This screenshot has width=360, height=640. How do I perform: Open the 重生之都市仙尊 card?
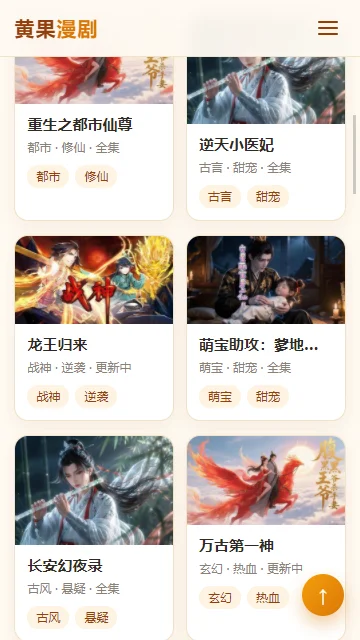(94, 138)
